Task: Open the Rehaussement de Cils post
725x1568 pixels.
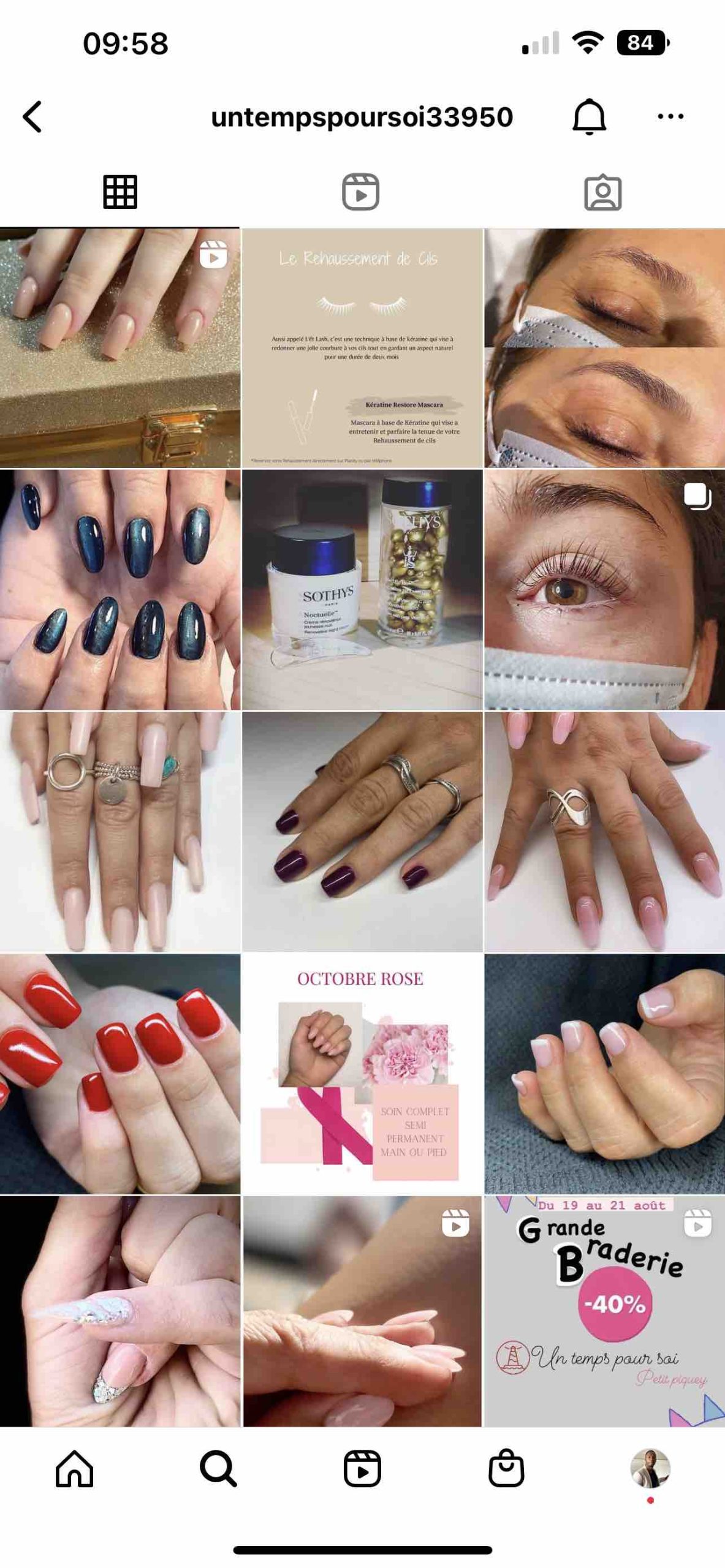Action: click(362, 348)
